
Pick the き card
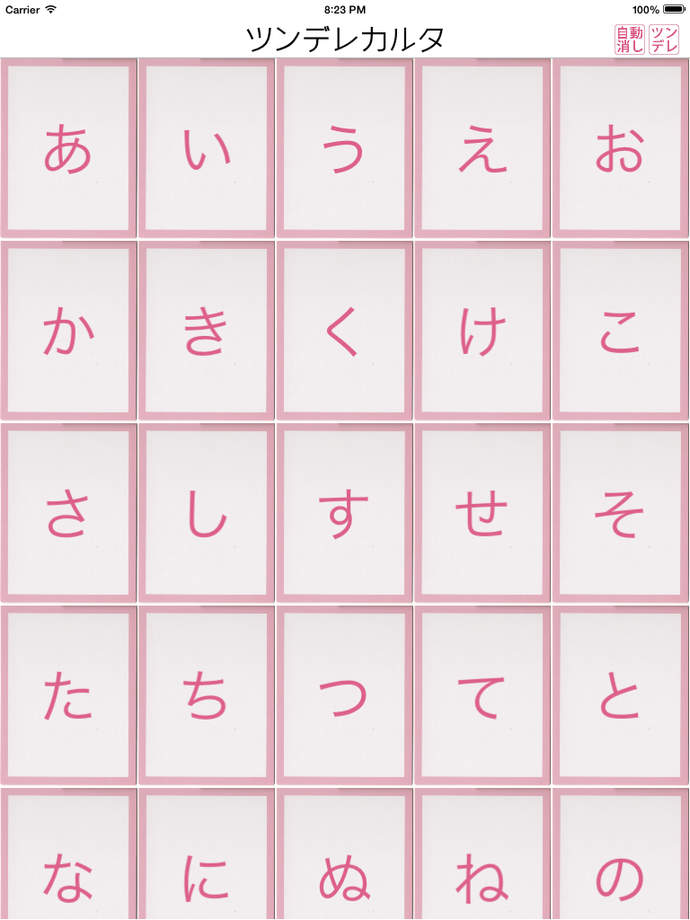206,331
